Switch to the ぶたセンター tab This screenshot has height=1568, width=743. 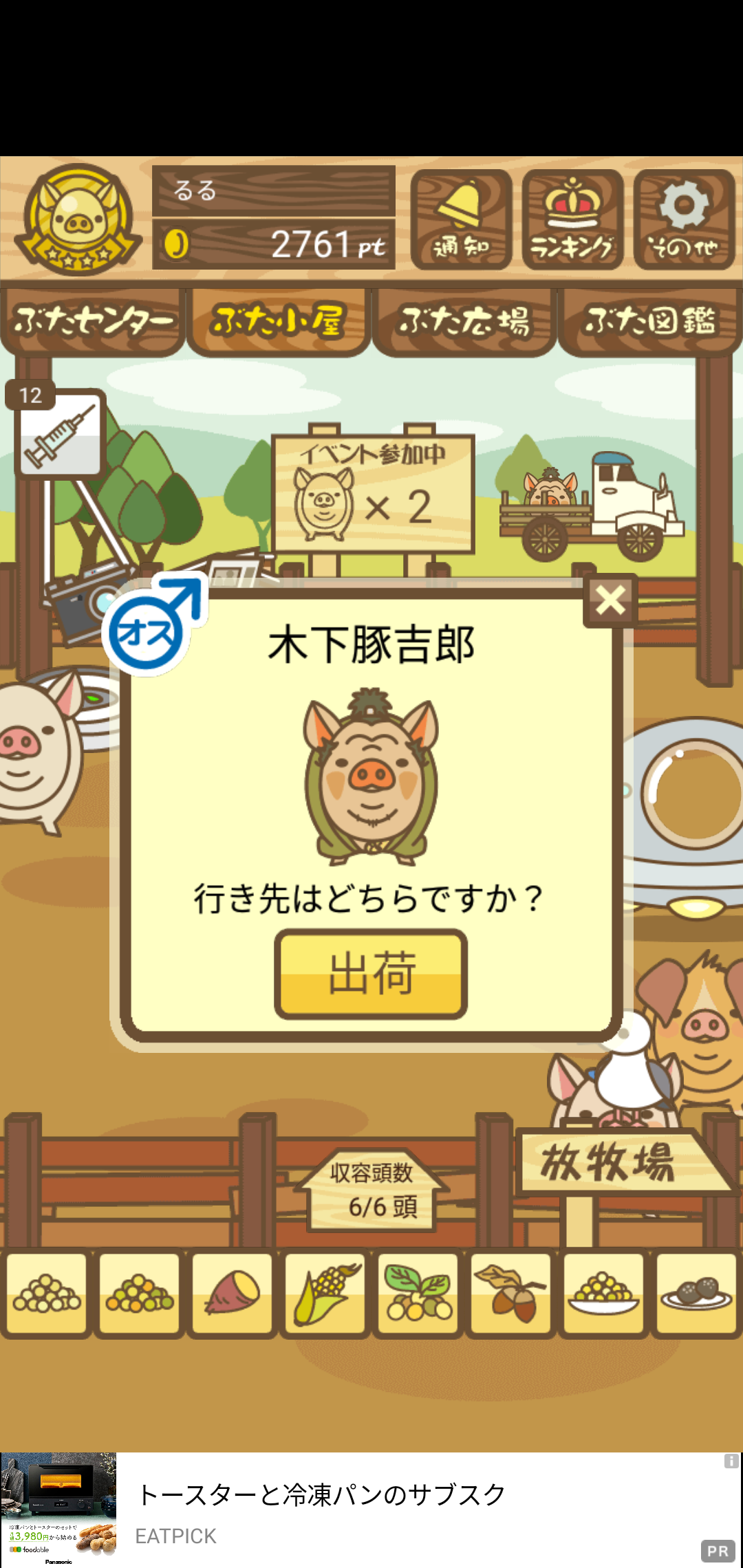(x=93, y=322)
